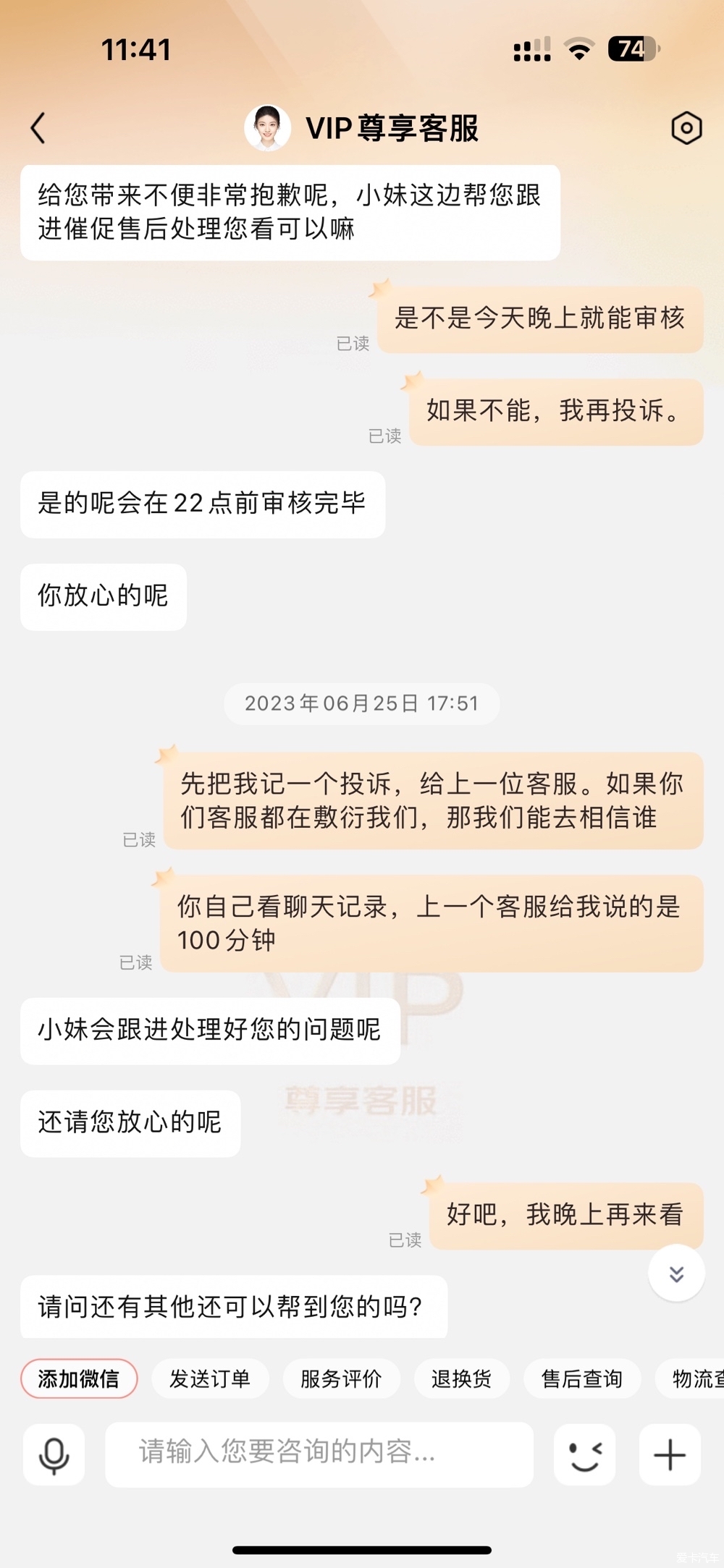
Task: Open the hexagon settings icon
Action: [686, 128]
